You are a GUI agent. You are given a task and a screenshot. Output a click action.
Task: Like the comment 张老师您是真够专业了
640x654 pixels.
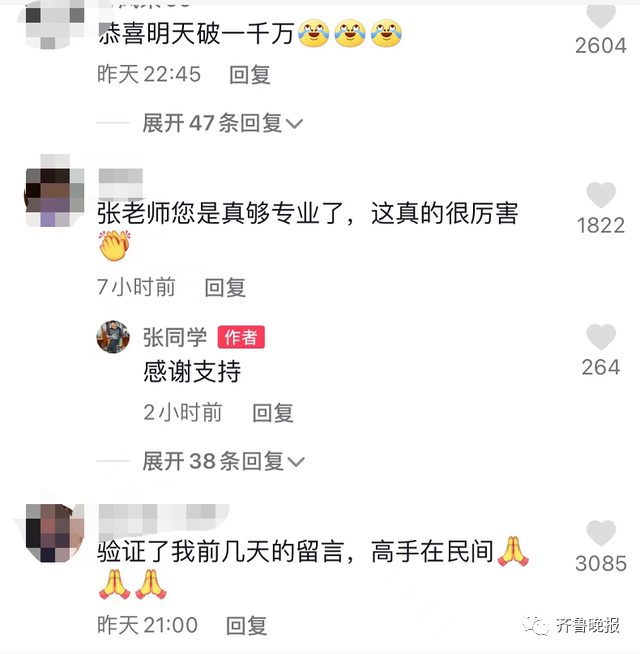pos(600,195)
